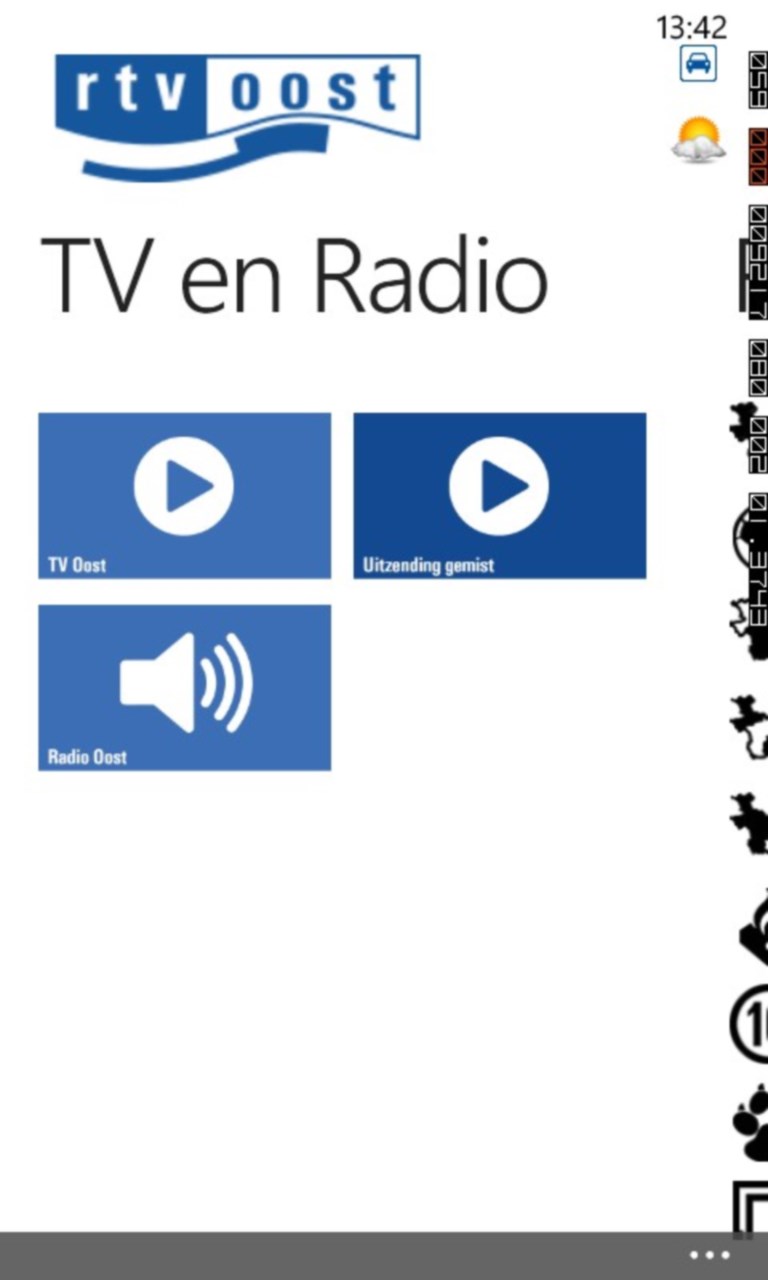Open the TV Oost live stream tile
Screen dimensions: 768x1280
(184, 495)
